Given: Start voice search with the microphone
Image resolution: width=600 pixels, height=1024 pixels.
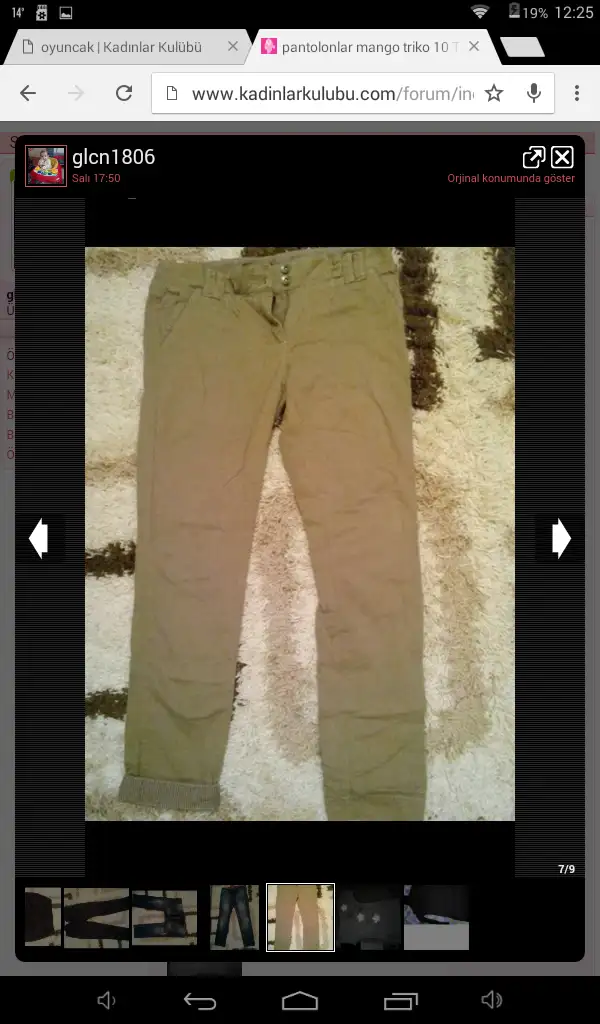Looking at the screenshot, I should pos(534,93).
